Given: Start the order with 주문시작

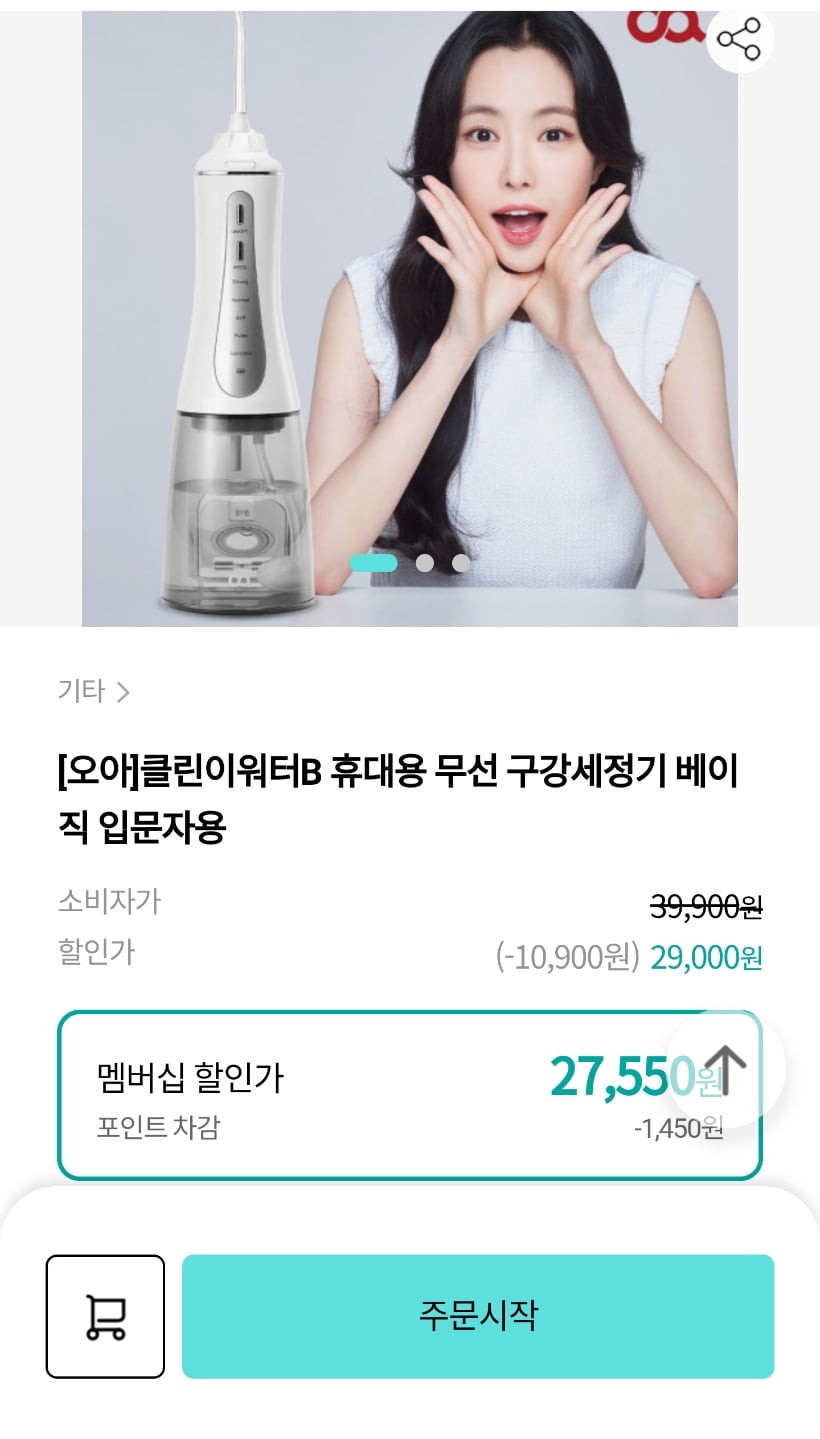Looking at the screenshot, I should (478, 1316).
